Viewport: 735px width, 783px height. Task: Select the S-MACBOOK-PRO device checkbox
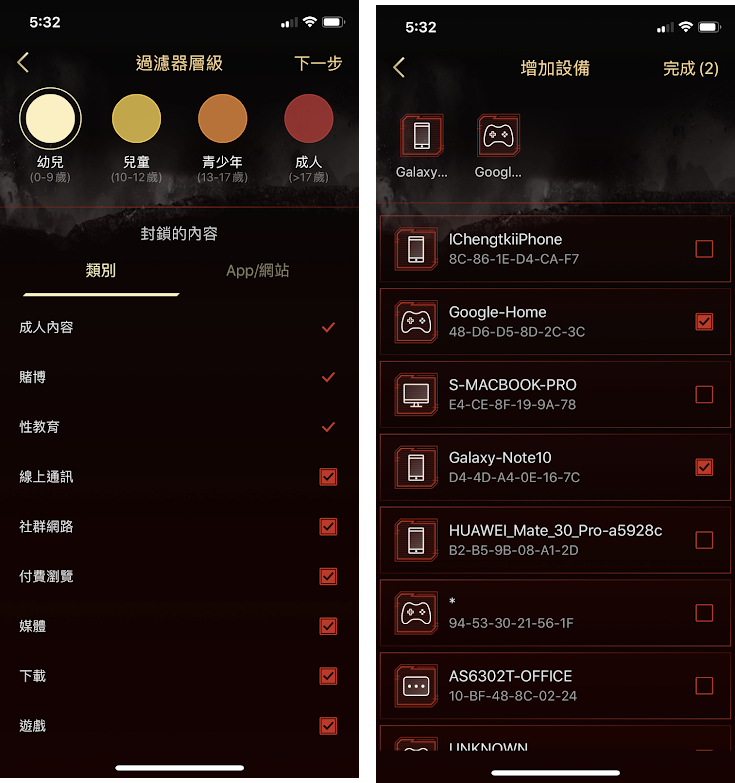(704, 395)
